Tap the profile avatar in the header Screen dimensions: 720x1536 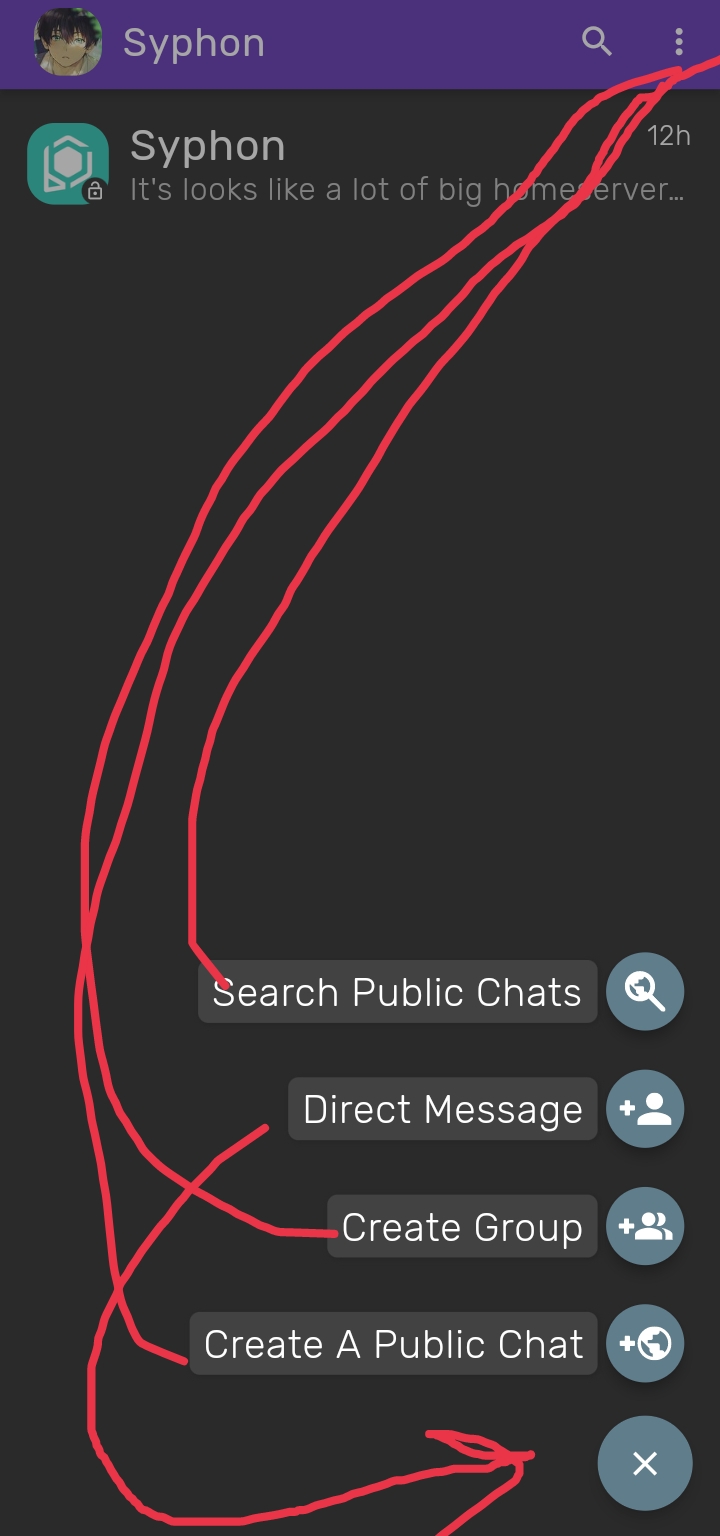click(67, 42)
